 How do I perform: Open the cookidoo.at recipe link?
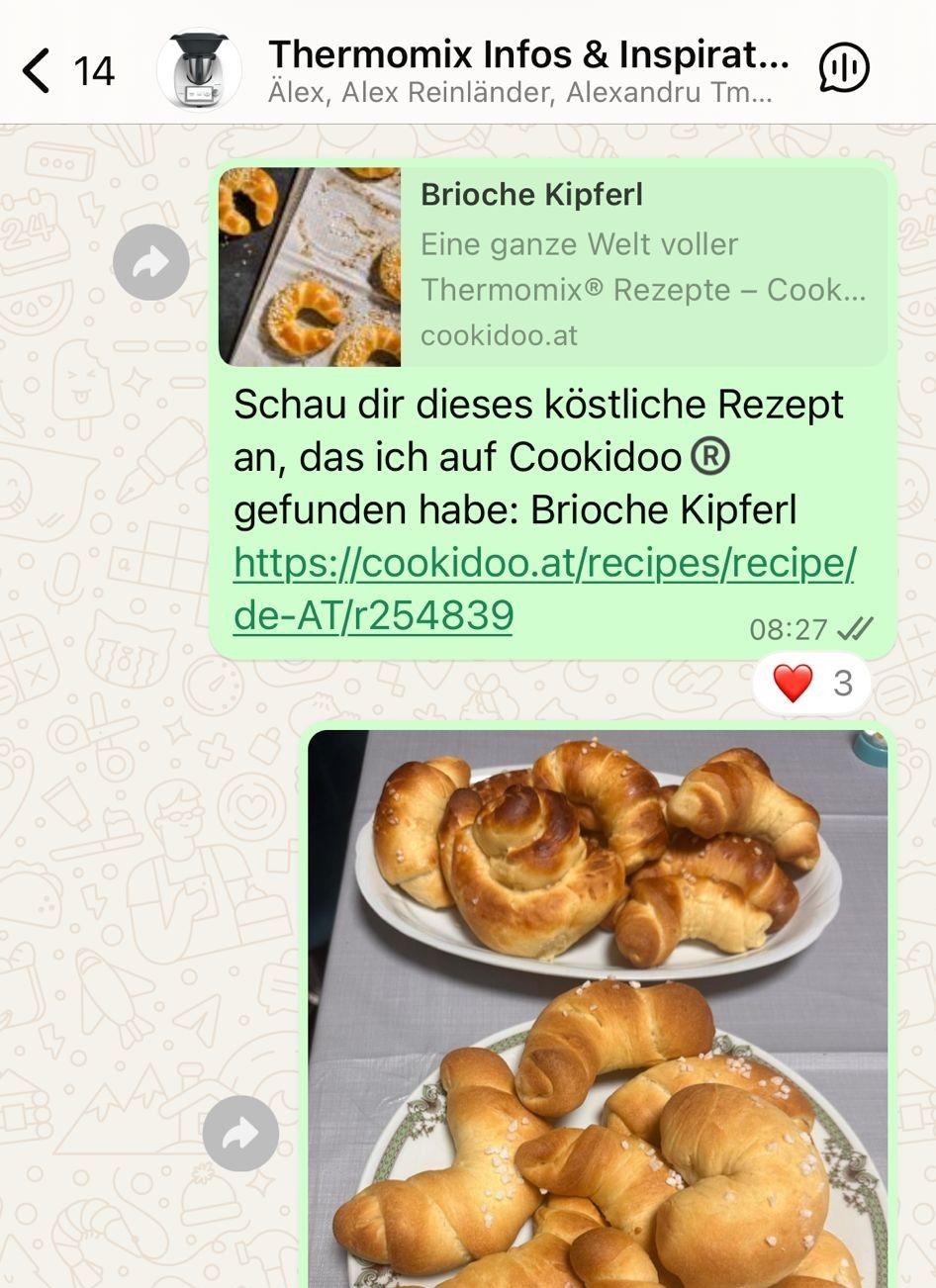pyautogui.click(x=543, y=590)
